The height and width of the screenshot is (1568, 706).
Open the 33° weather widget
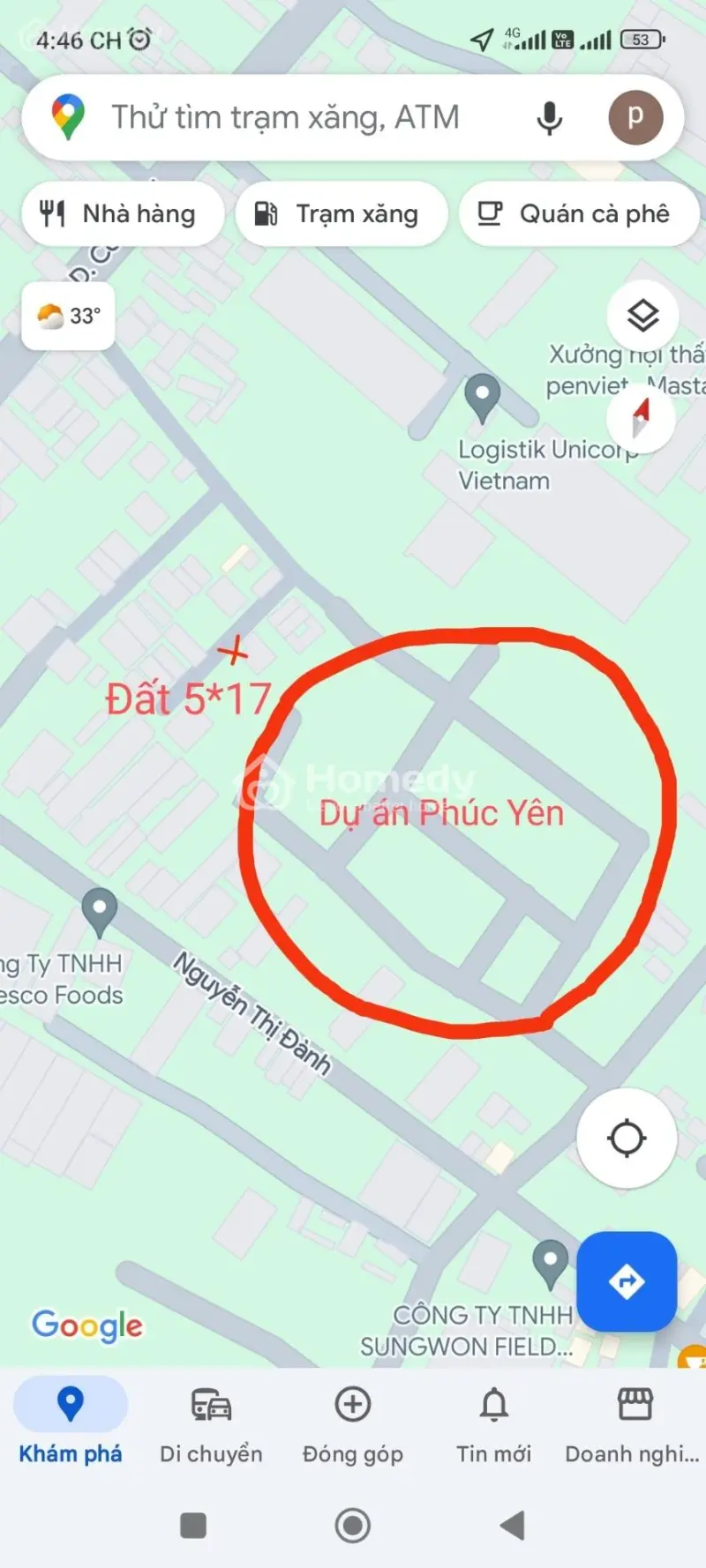pyautogui.click(x=69, y=316)
